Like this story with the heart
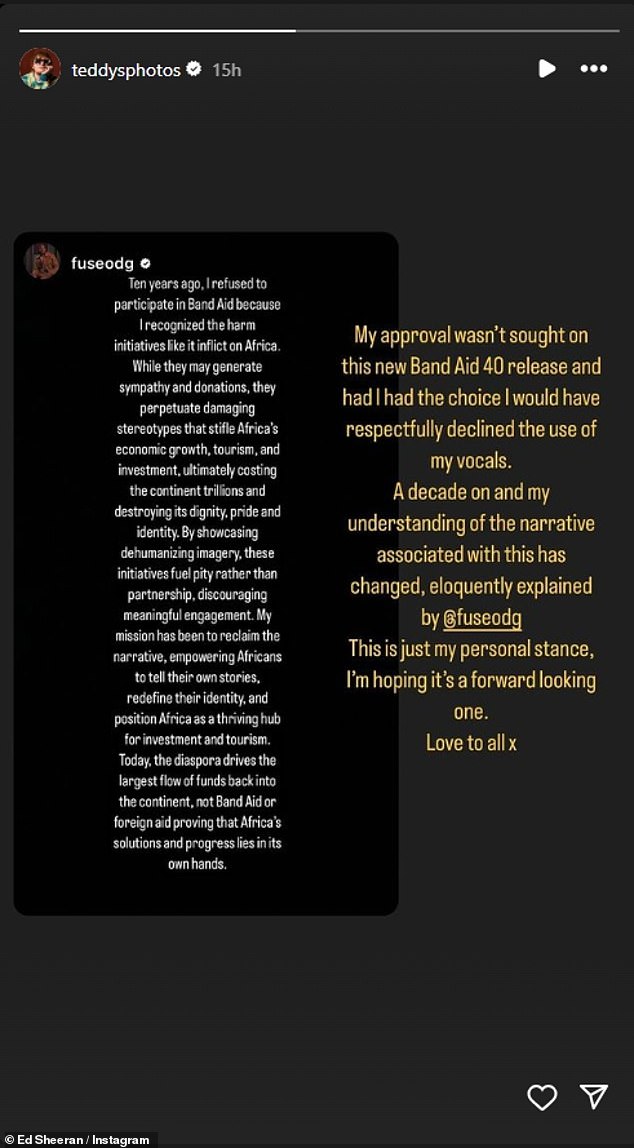This screenshot has height=1148, width=634. tap(542, 1096)
